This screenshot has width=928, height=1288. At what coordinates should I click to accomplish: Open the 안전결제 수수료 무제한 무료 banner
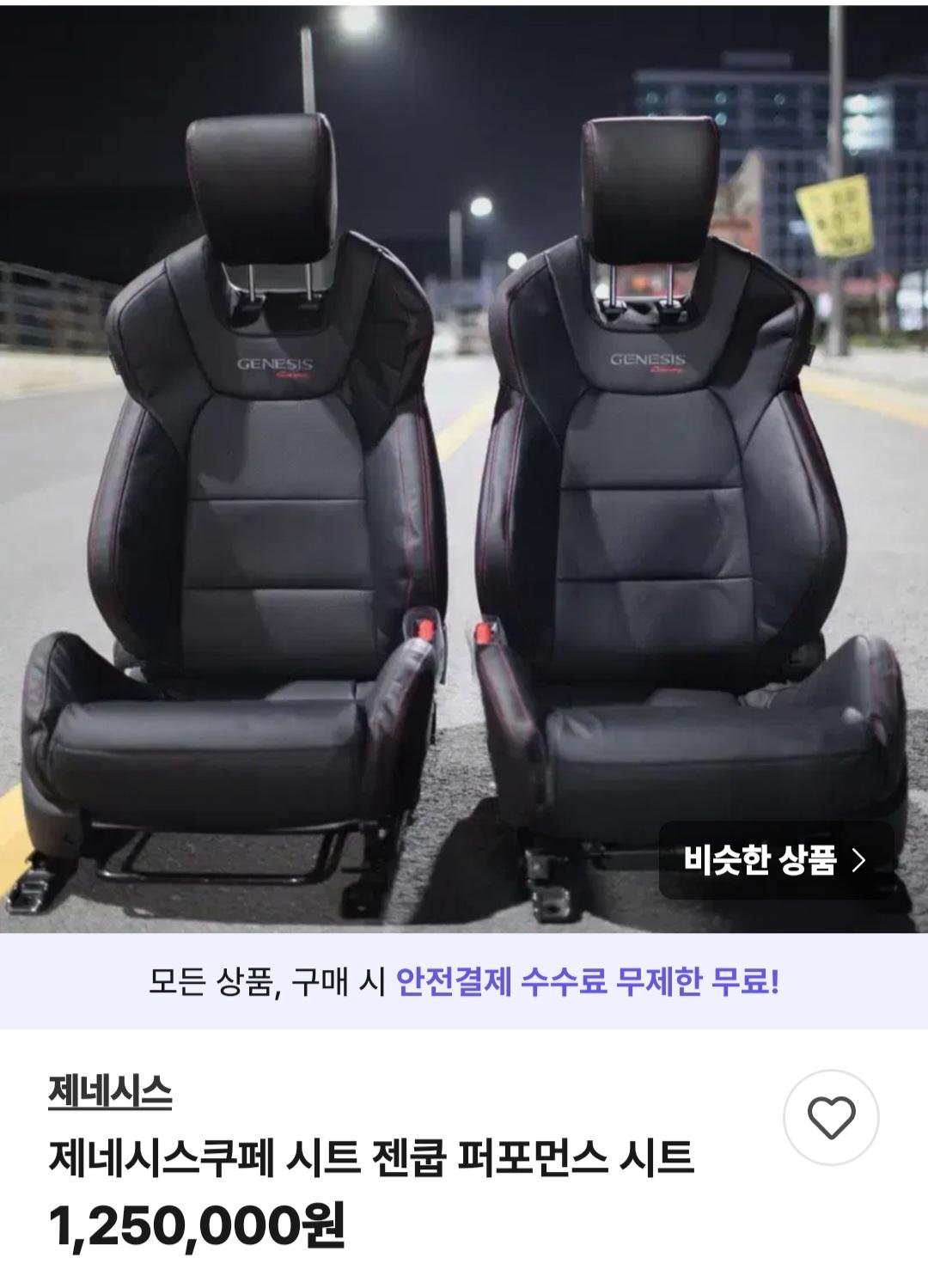tap(464, 981)
